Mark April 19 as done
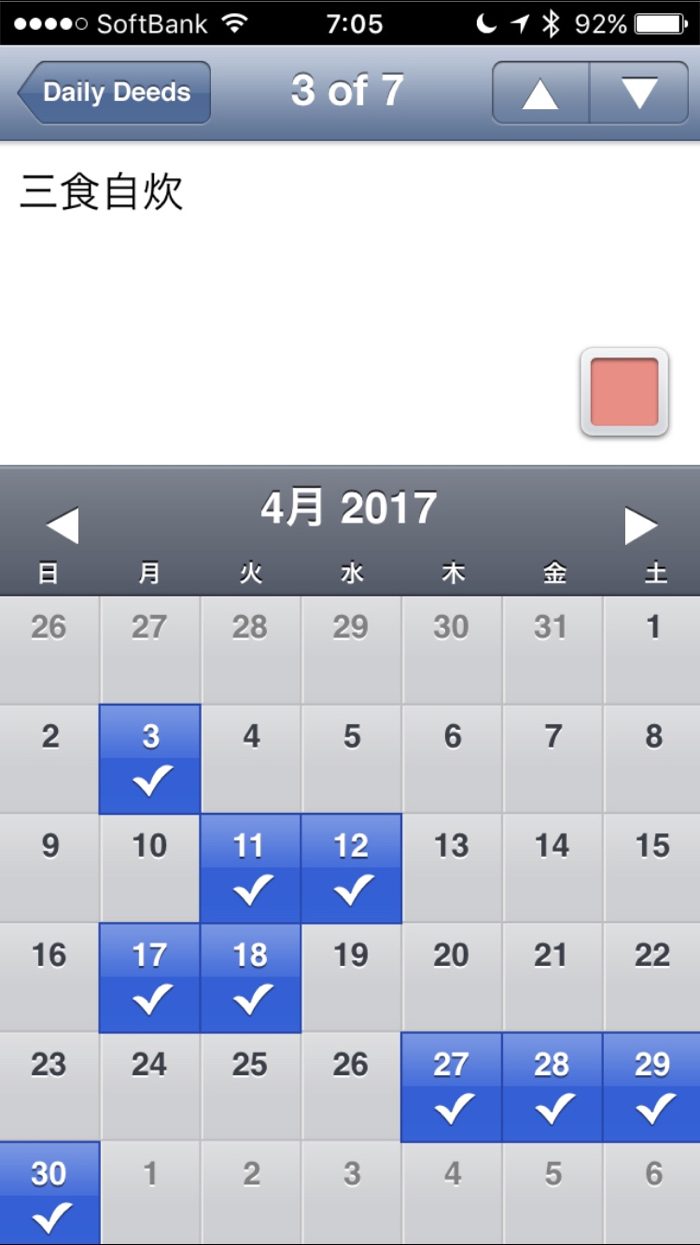This screenshot has width=700, height=1245. 351,977
